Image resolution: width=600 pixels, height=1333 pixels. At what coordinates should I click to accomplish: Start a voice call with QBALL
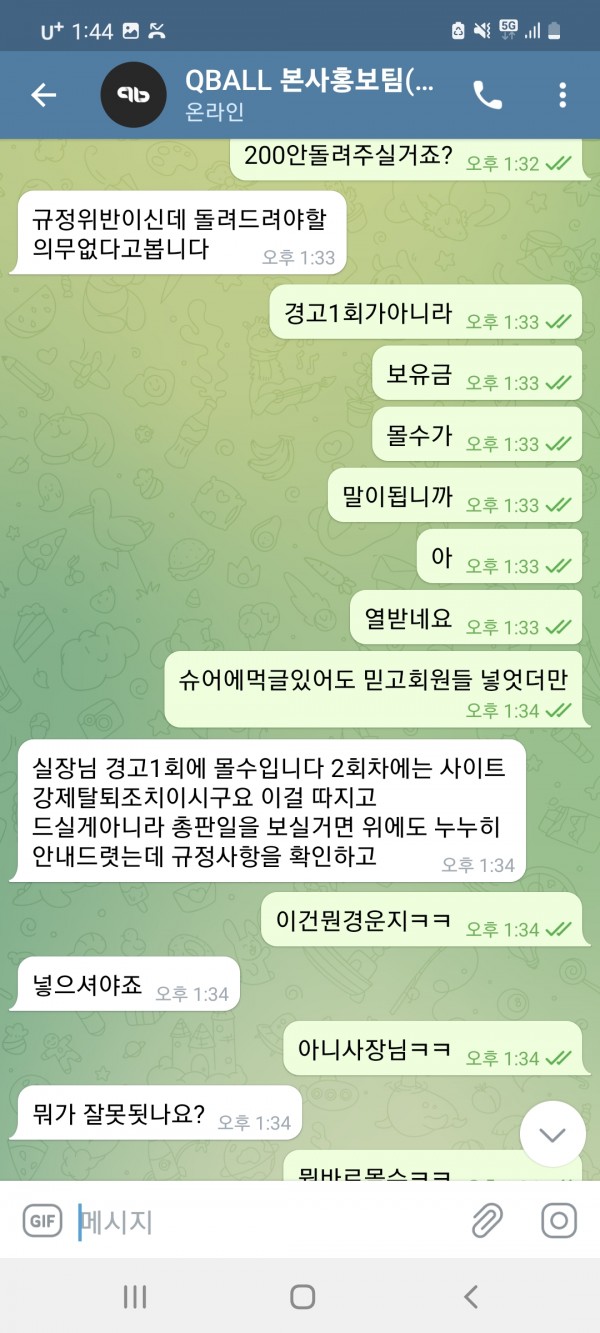click(x=487, y=95)
